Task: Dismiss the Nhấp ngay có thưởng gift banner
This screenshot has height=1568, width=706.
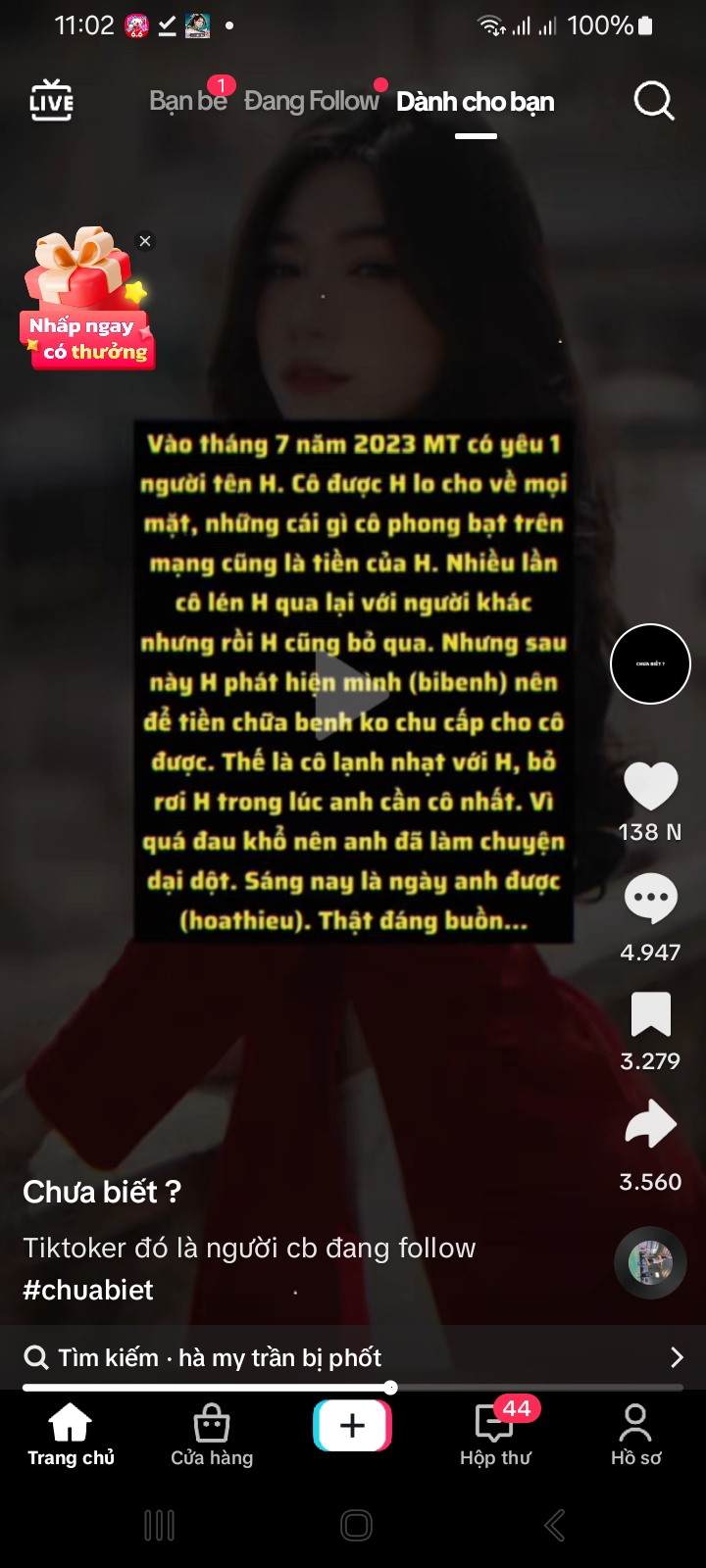Action: pos(145,241)
